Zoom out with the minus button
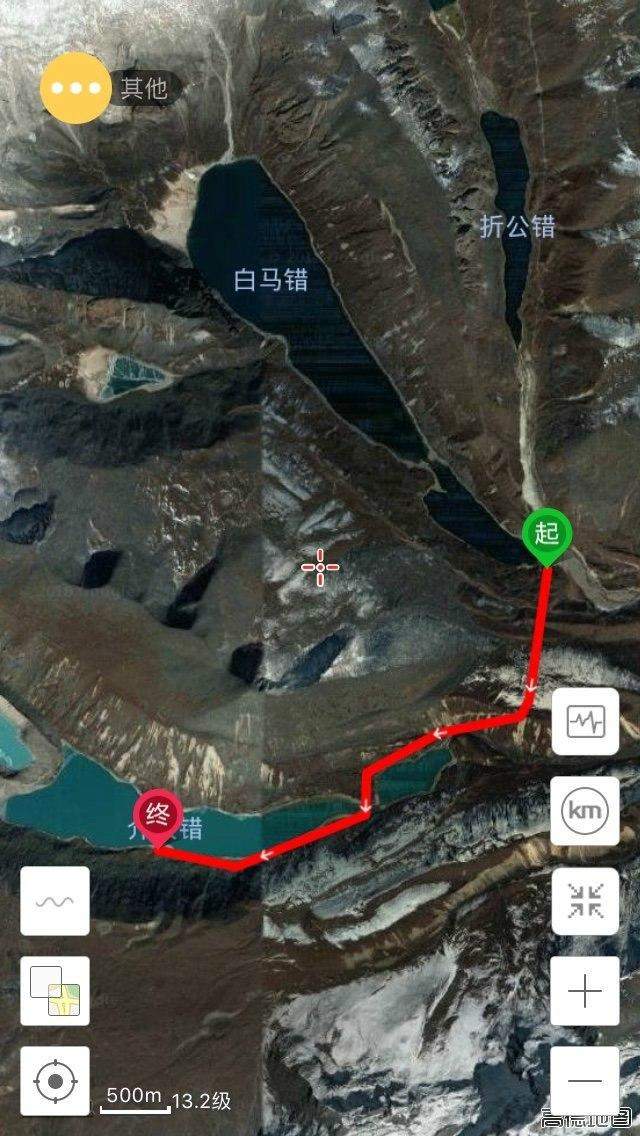Viewport: 640px width, 1136px height. (585, 1081)
